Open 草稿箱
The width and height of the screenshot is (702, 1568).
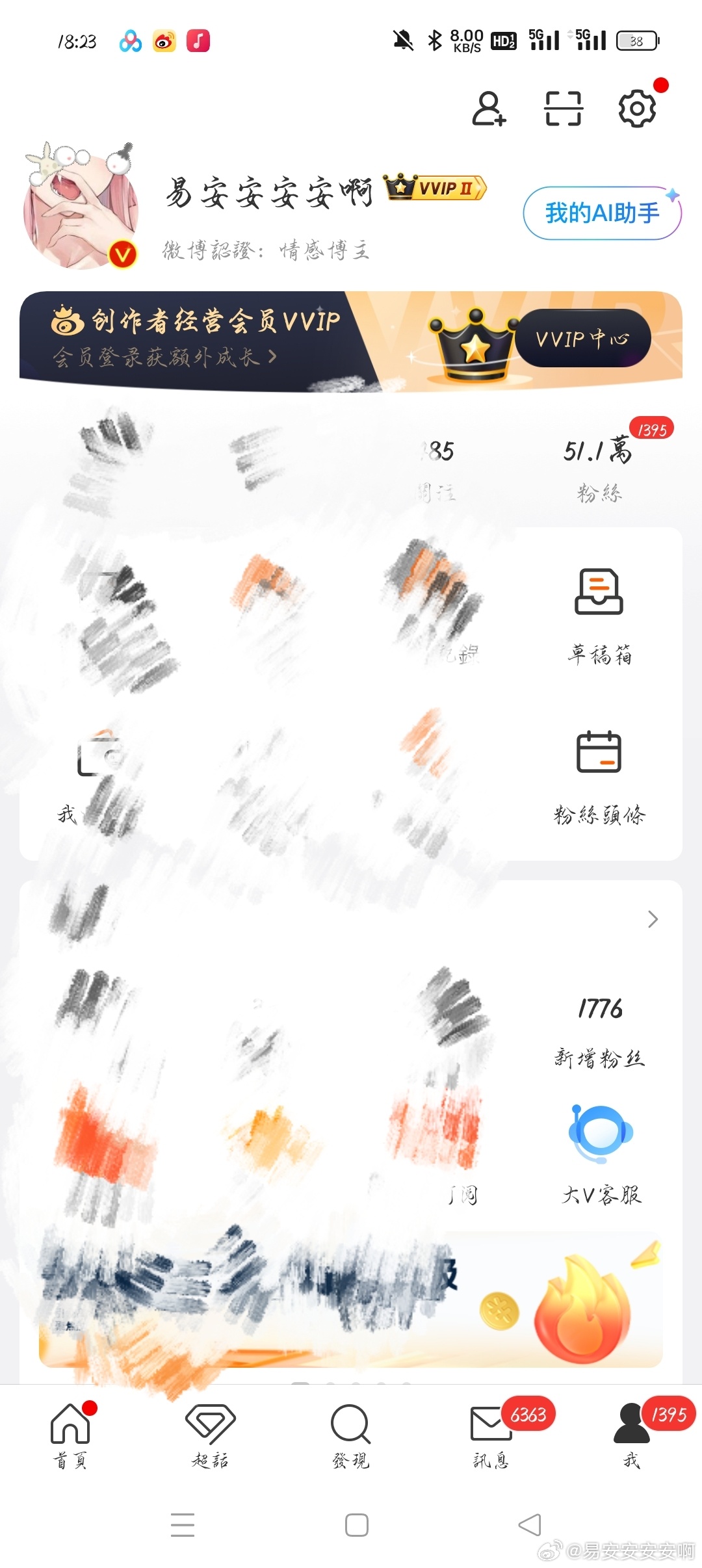[x=599, y=614]
